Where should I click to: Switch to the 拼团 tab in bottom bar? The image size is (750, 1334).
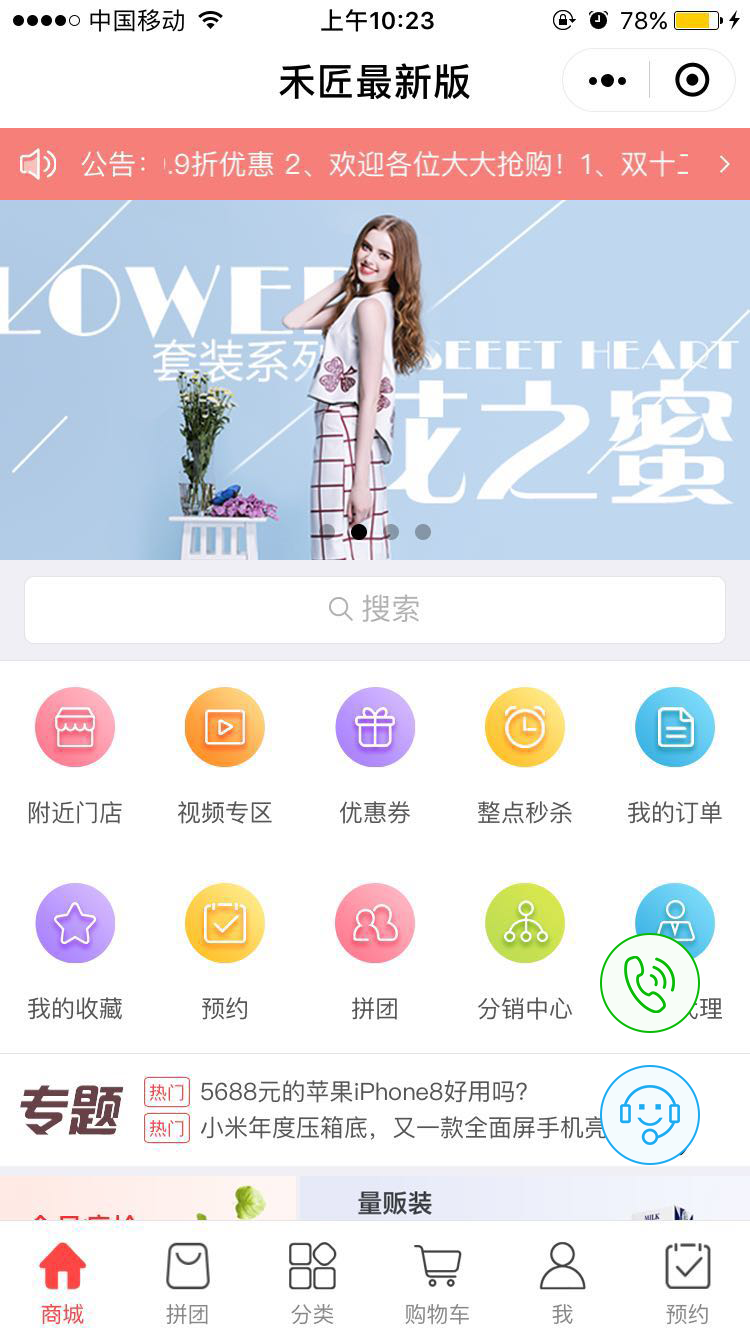(187, 1283)
